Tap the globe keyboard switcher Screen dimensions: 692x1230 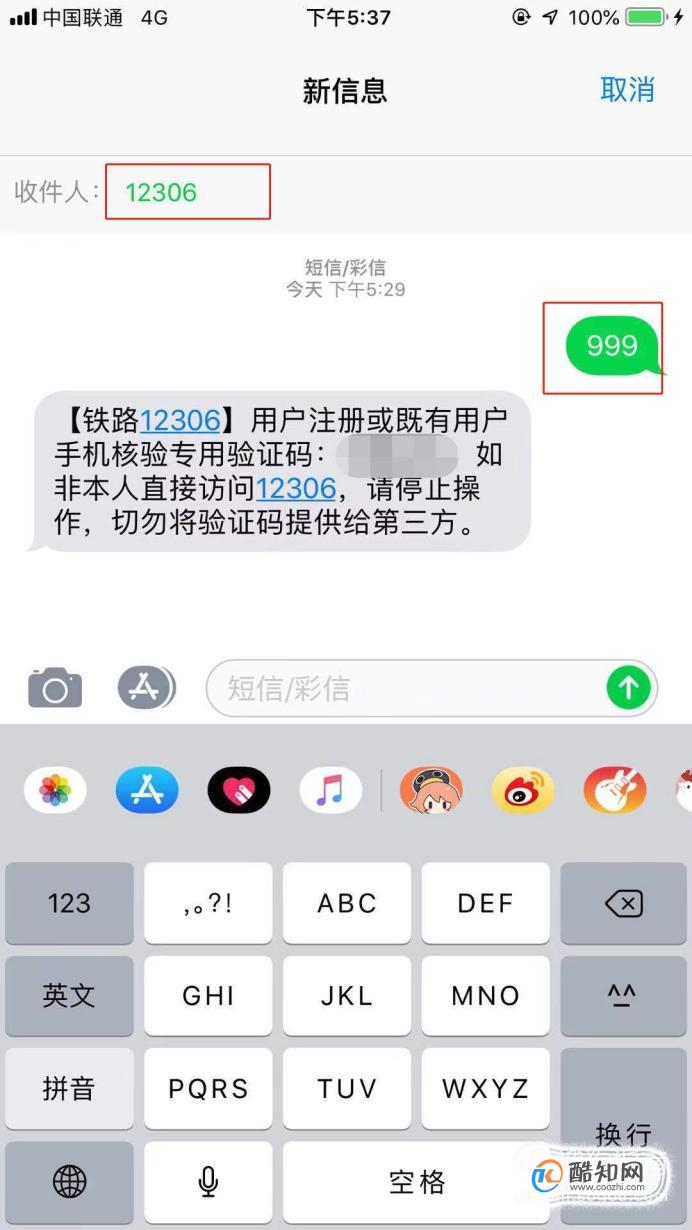pos(69,1182)
